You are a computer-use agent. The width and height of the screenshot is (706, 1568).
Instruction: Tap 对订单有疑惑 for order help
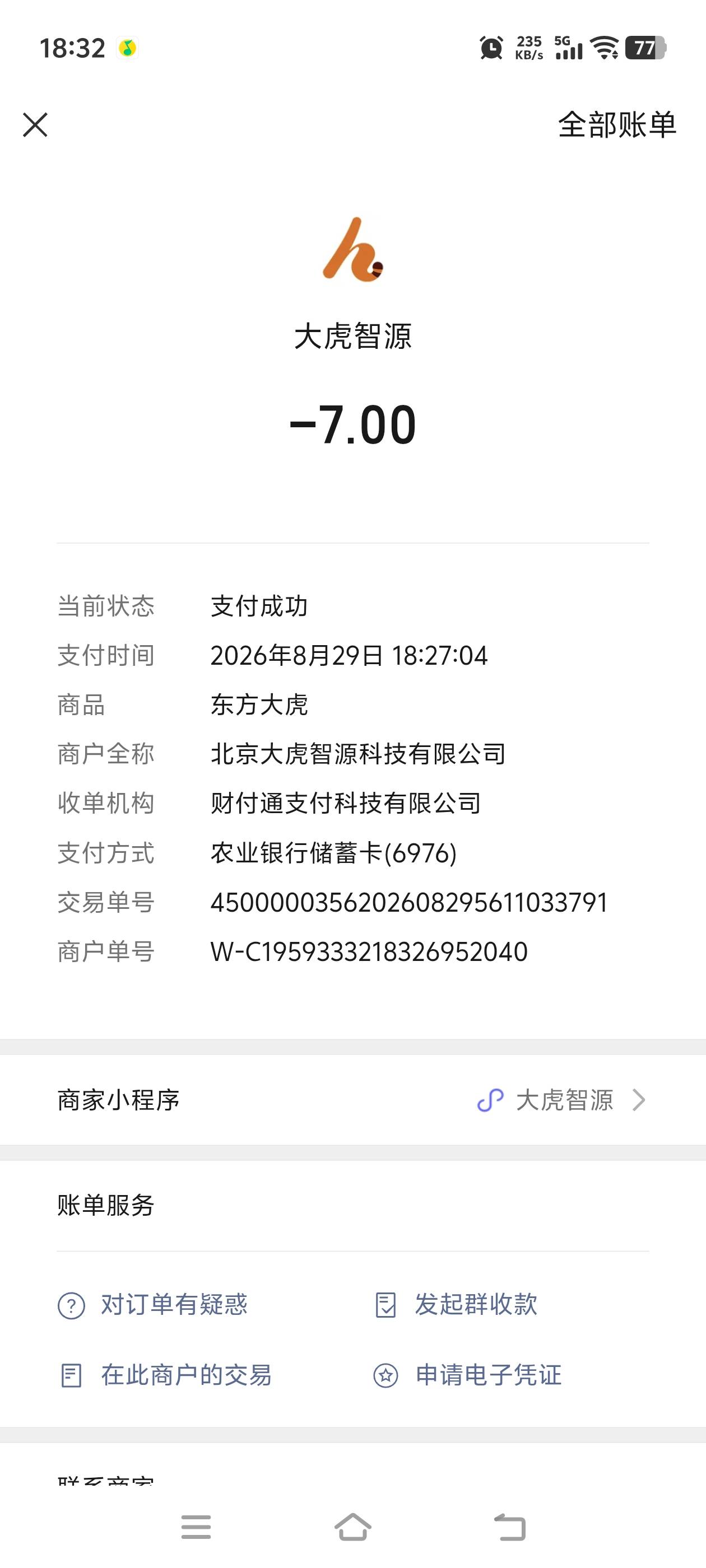click(x=152, y=1304)
